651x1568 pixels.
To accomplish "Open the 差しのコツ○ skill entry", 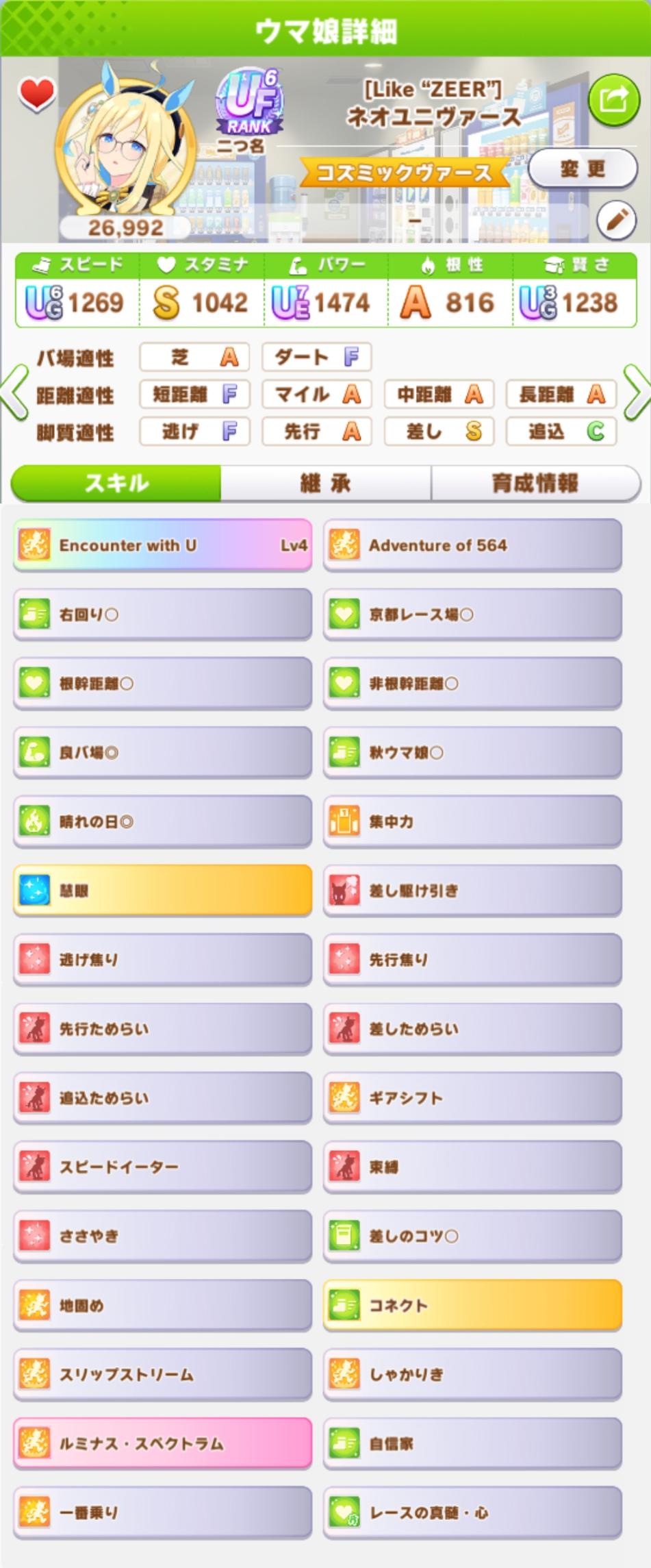I will [x=472, y=1236].
